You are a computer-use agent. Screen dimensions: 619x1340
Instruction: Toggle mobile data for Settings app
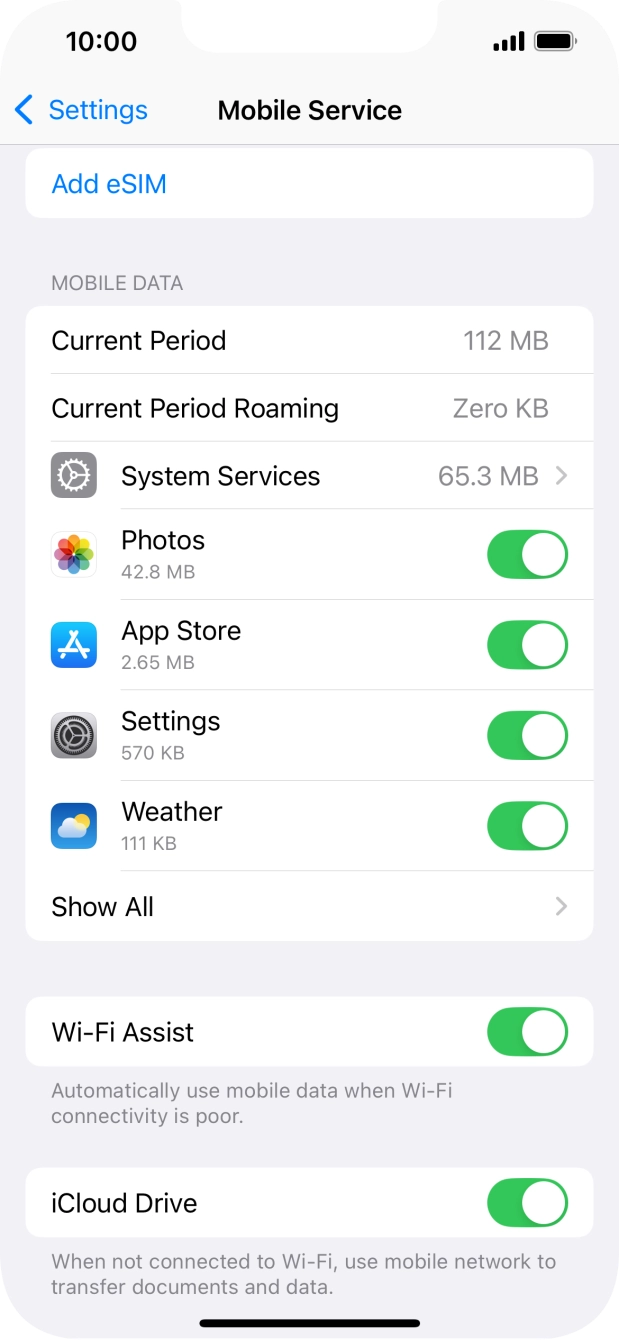(x=527, y=736)
